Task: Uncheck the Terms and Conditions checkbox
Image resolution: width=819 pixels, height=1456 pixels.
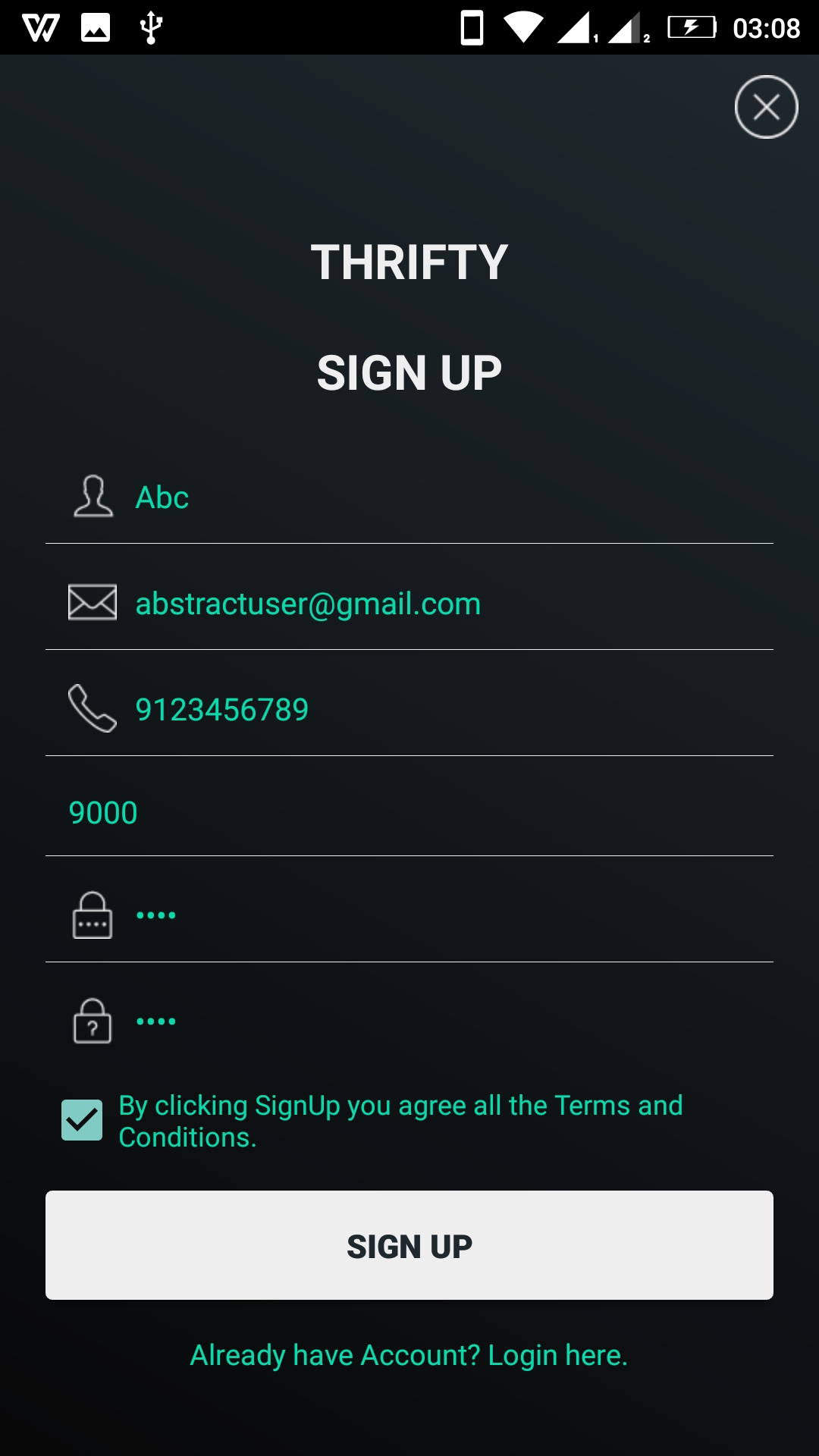Action: 82,1120
